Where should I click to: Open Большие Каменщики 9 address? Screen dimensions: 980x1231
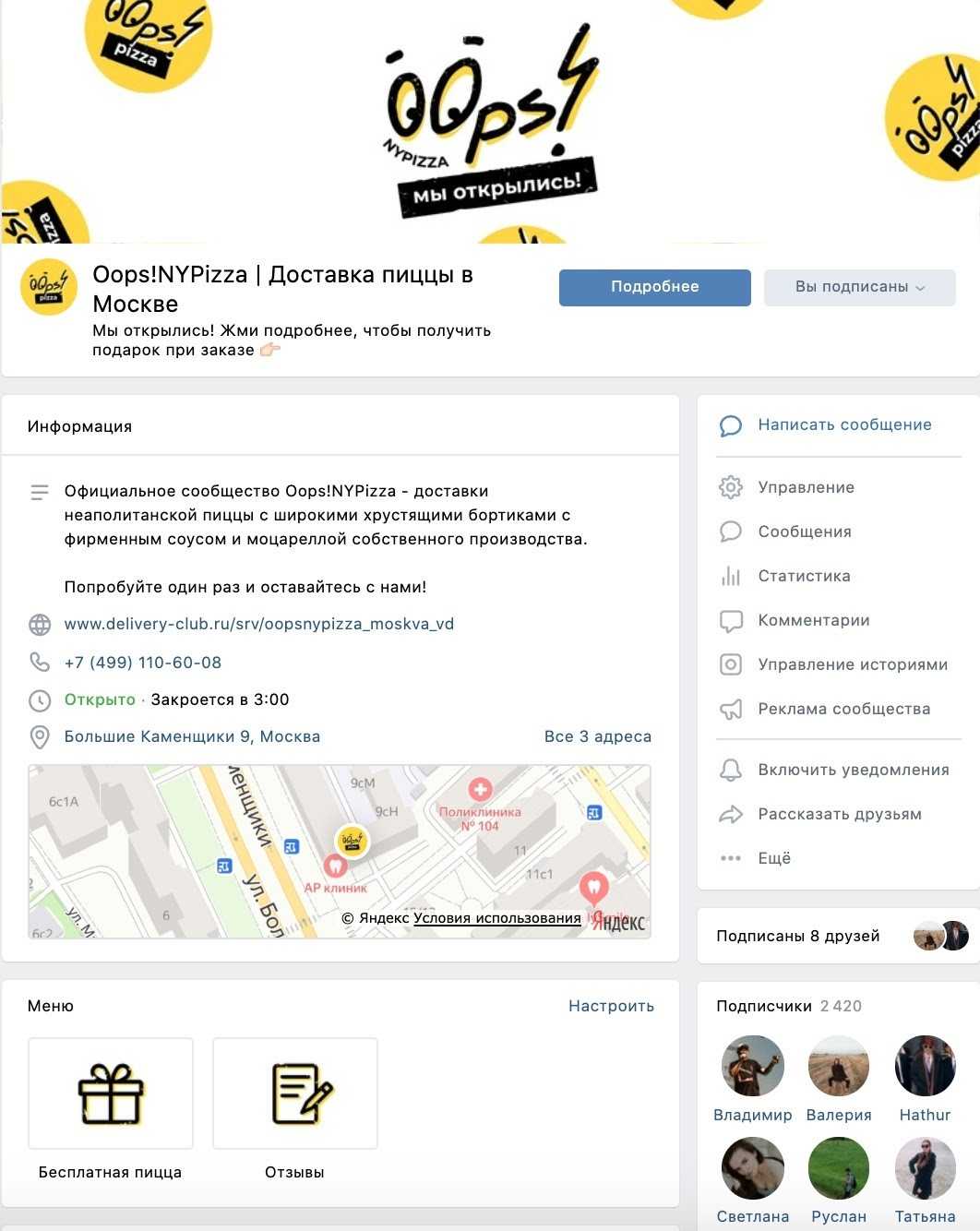[192, 736]
